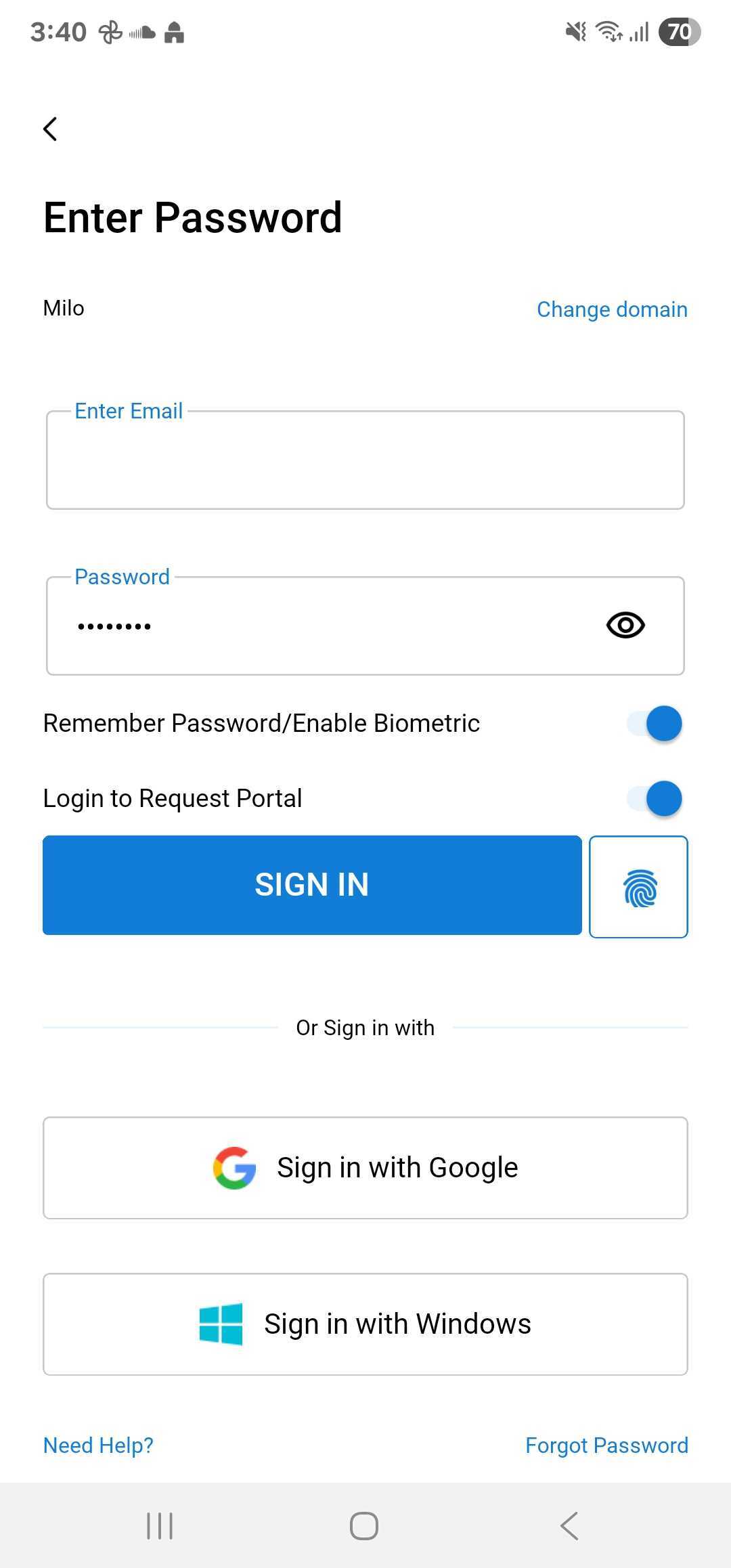This screenshot has width=731, height=1568.
Task: Disable Login to Request Portal switch
Action: click(x=655, y=799)
